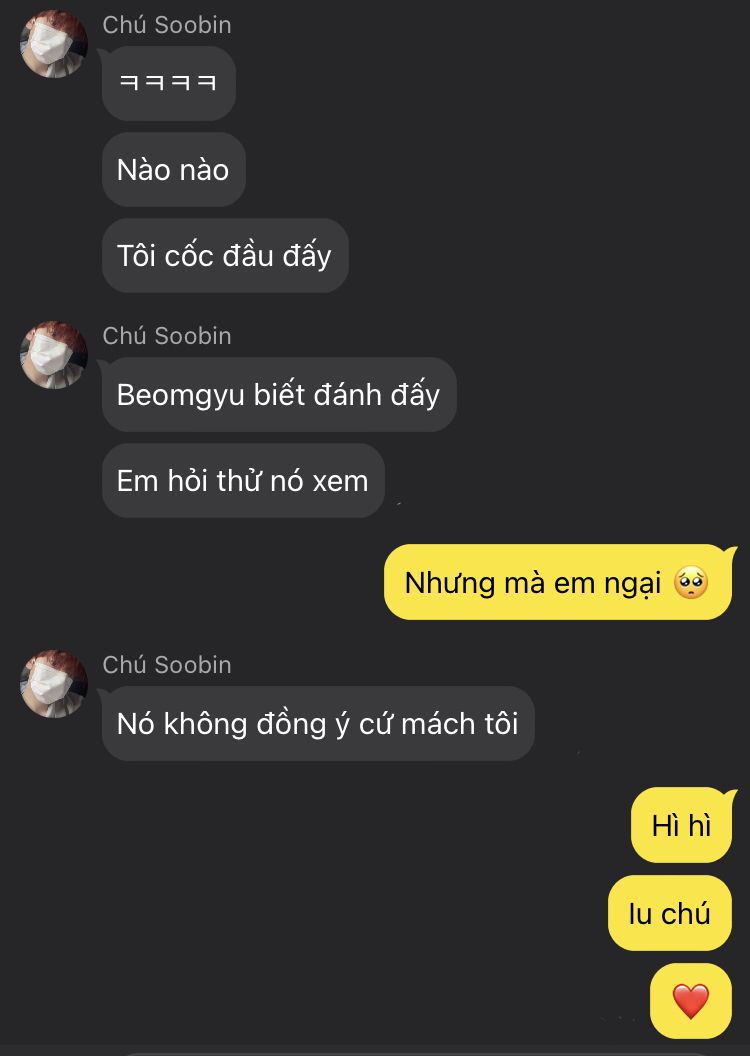The height and width of the screenshot is (1056, 750).
Task: Open Chú Soobin's avatar beside 'Nó không đồng ý'
Action: pos(54,684)
